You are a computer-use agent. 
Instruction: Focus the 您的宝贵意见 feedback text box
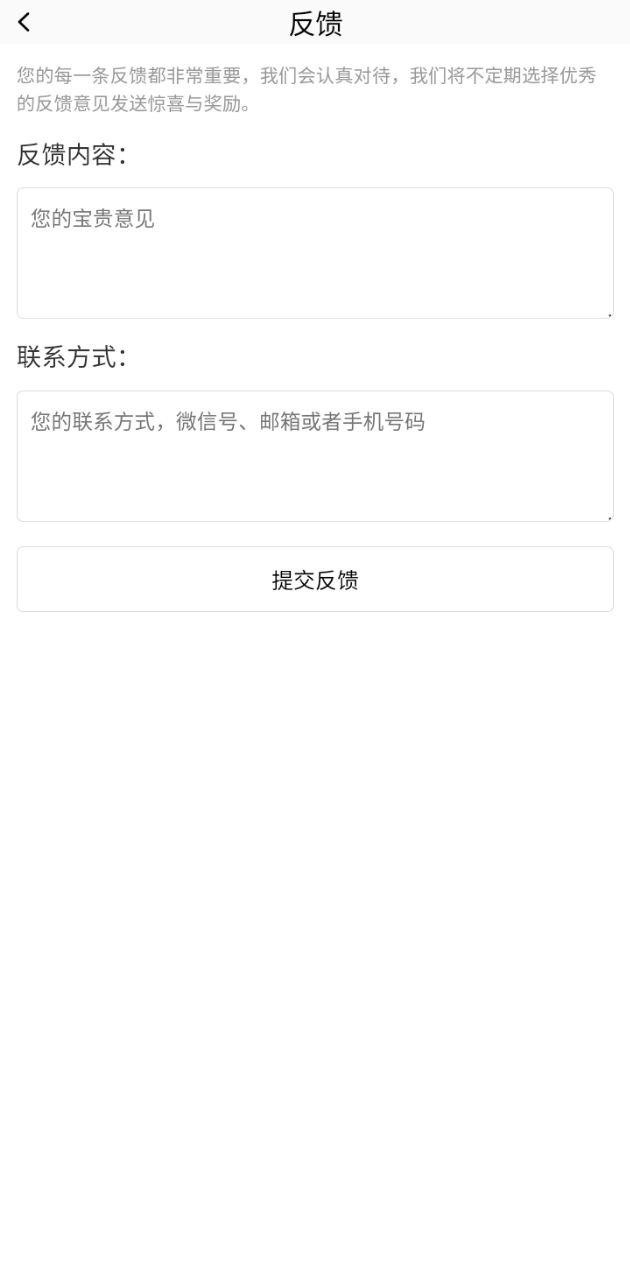point(315,253)
